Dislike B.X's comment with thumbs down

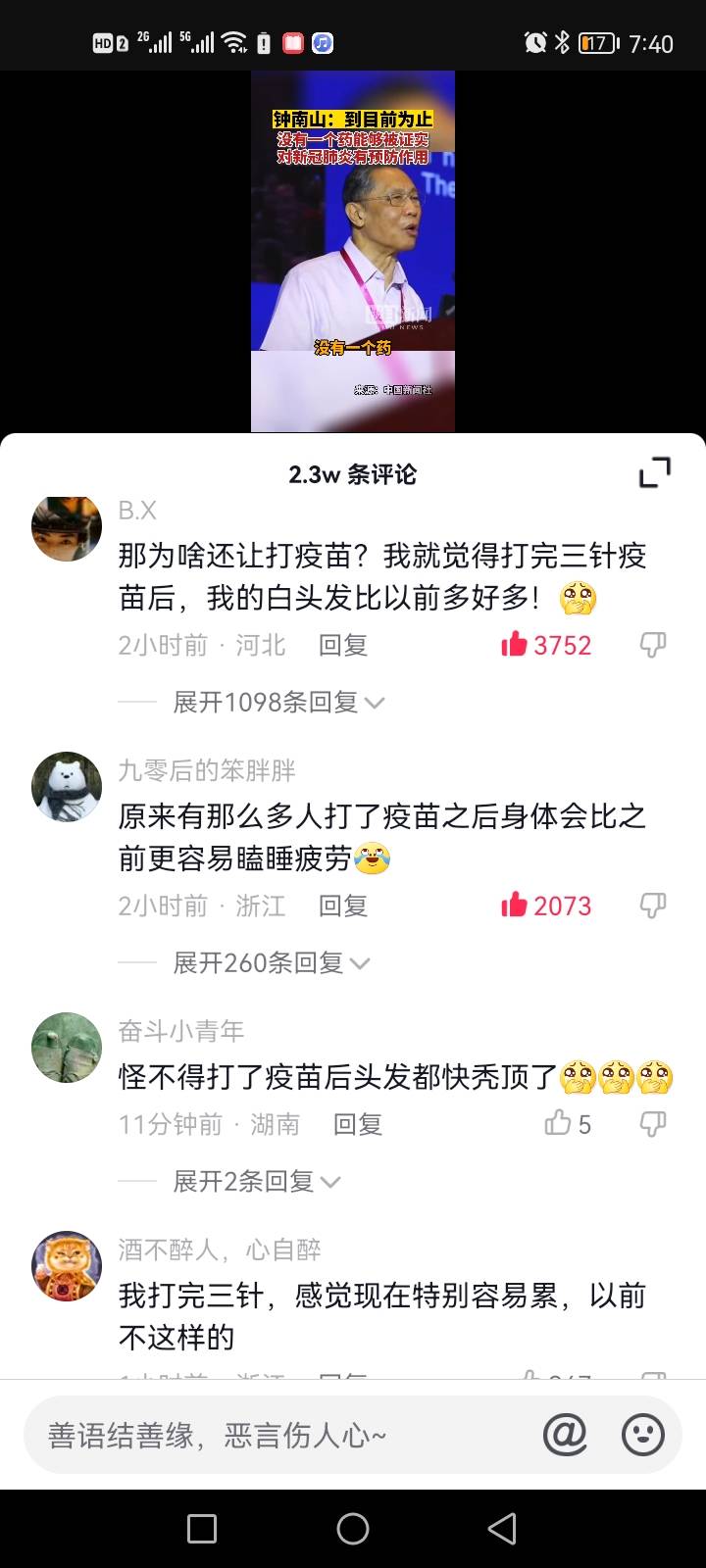coord(652,645)
